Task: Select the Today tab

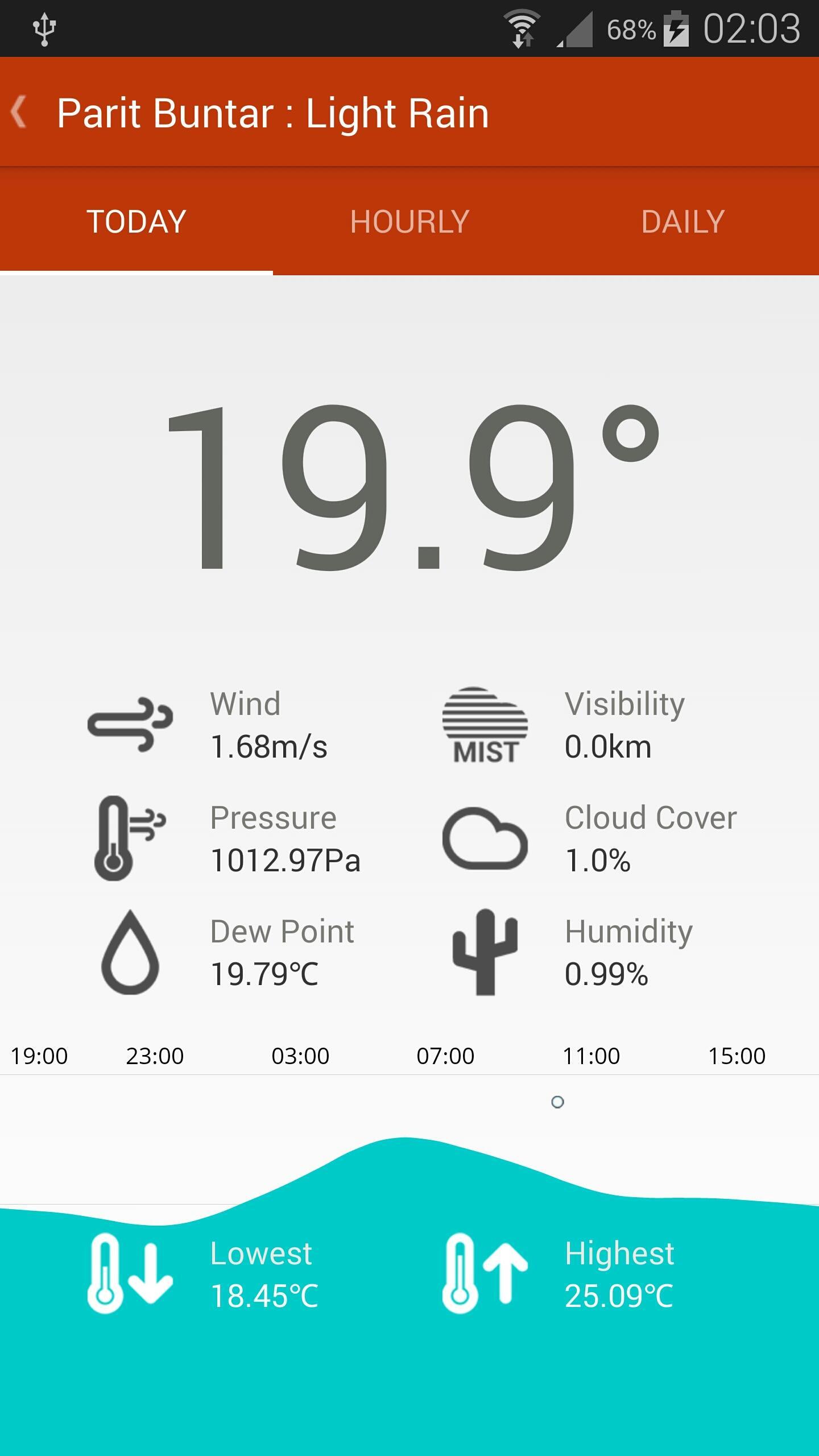Action: pyautogui.click(x=136, y=222)
